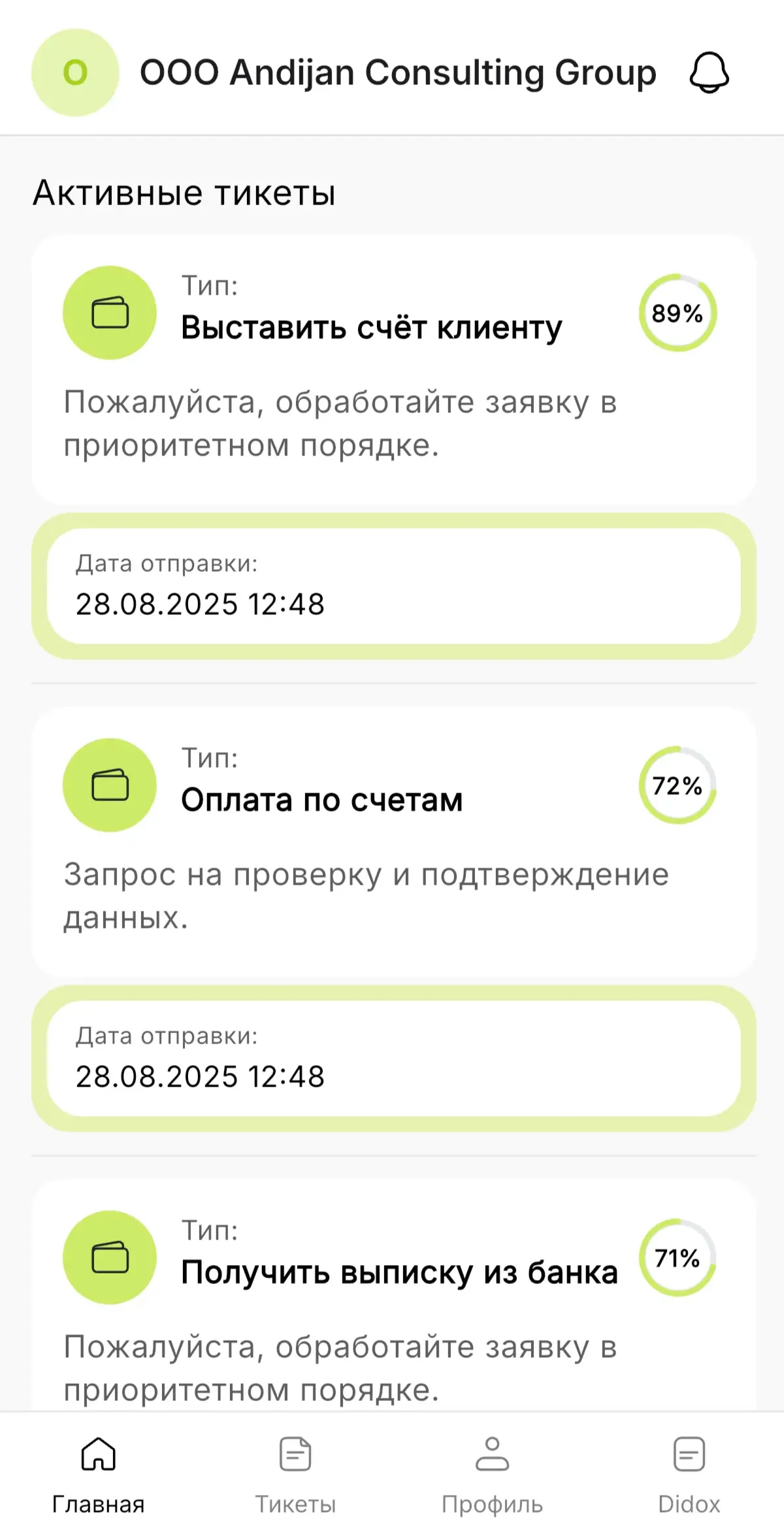Viewport: 784px width, 1529px height.
Task: Tap the Активные тикеты section heading
Action: [x=184, y=191]
